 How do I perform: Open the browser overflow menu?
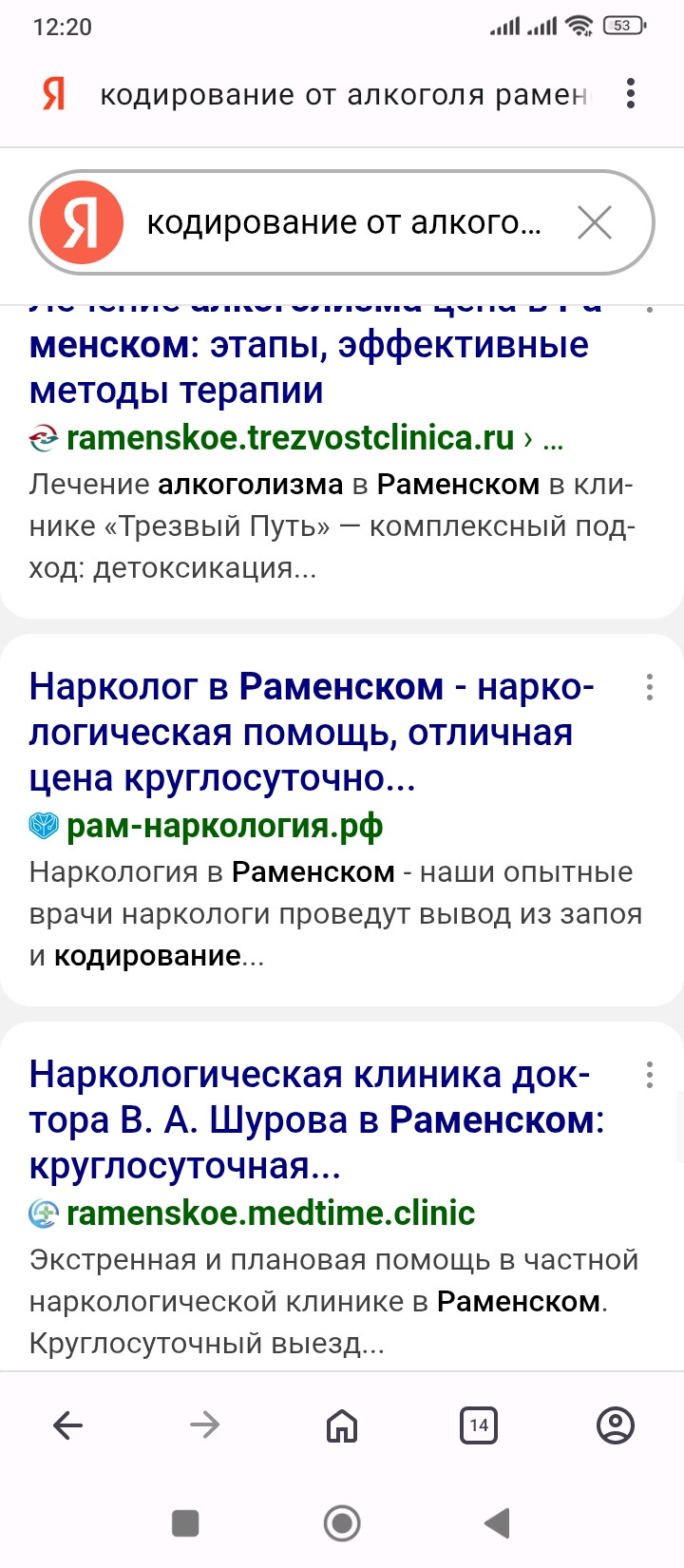[x=631, y=94]
